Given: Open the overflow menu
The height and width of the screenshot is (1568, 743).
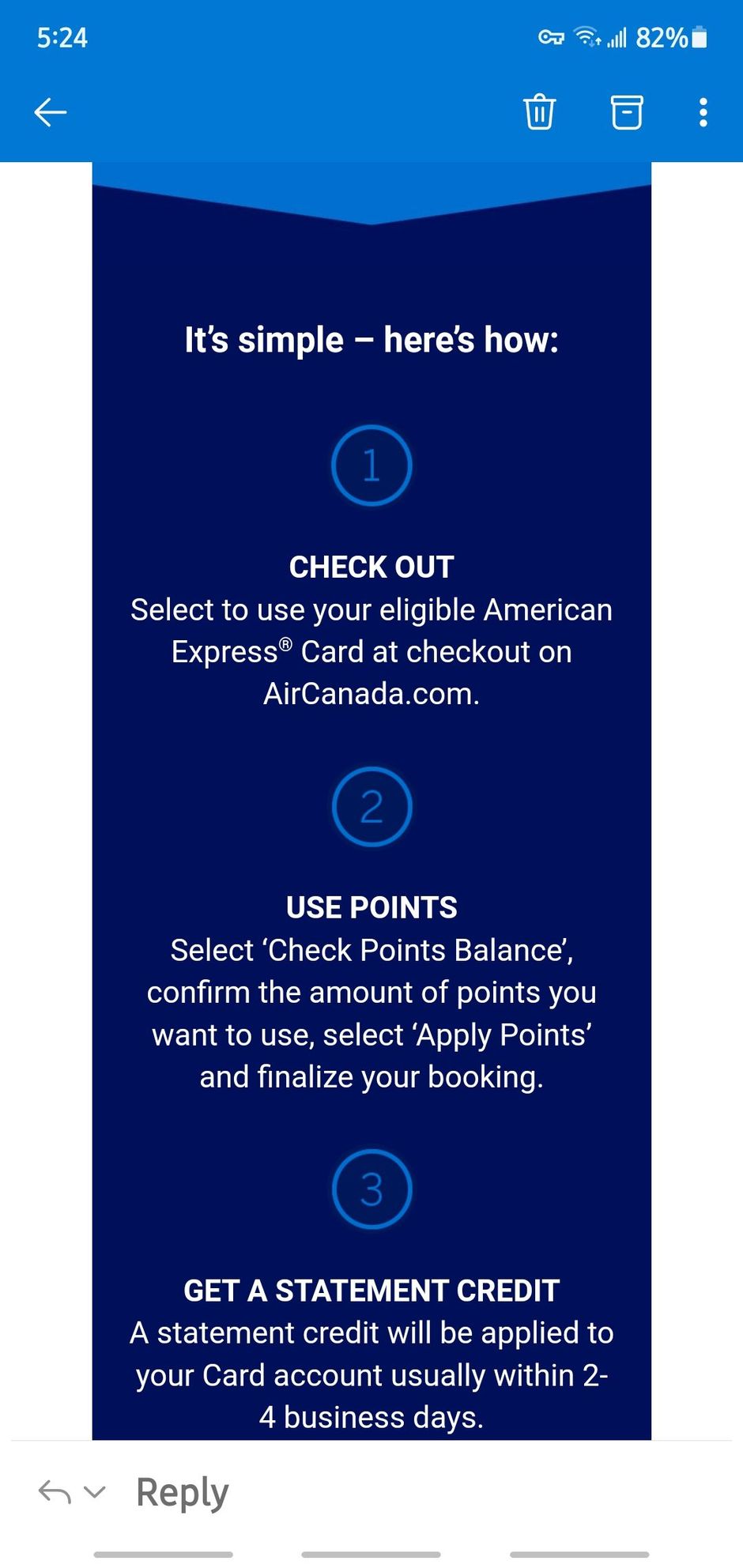Looking at the screenshot, I should pos(703,112).
